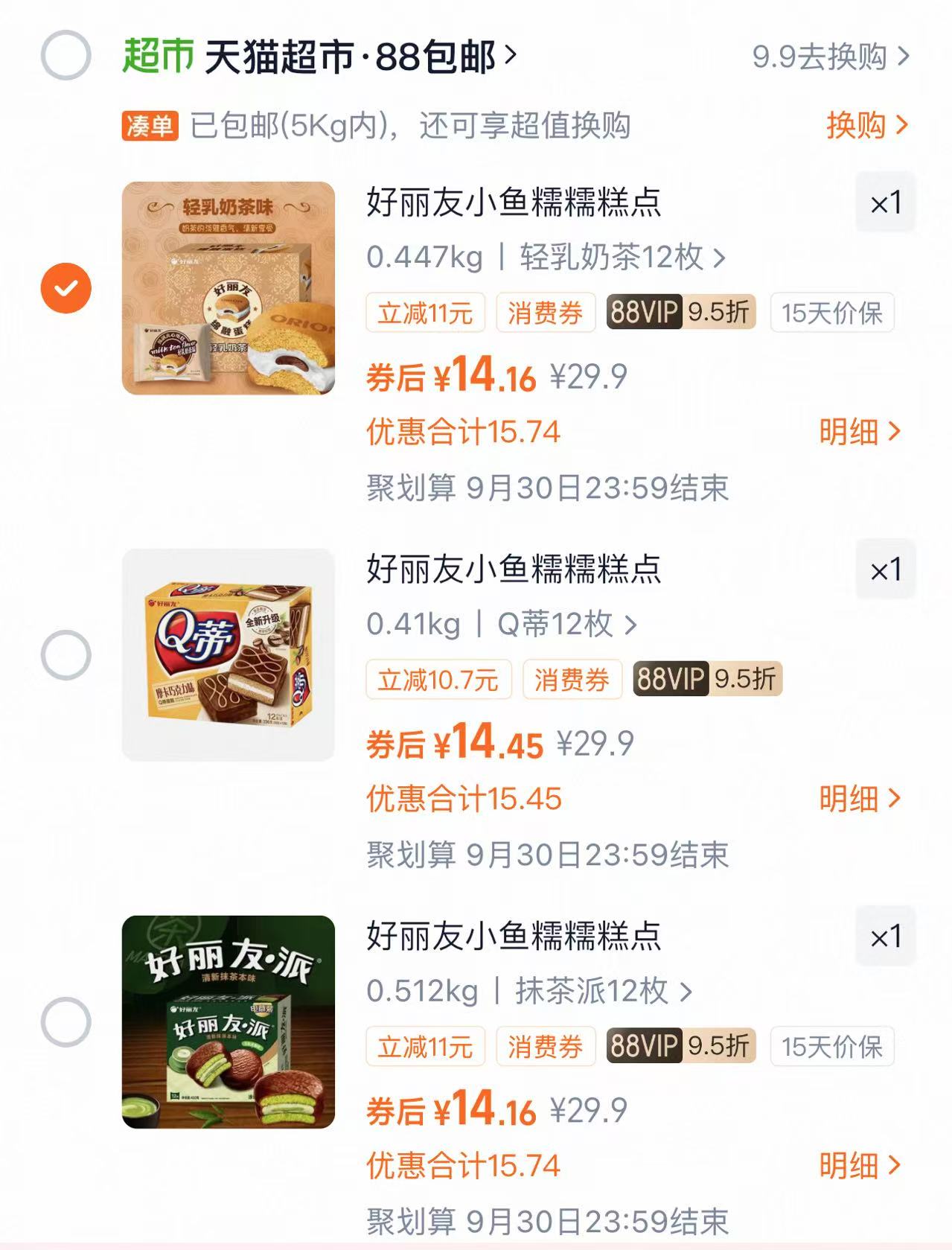This screenshot has height=1250, width=952.
Task: Click the 15天价保 badge on first item
Action: click(831, 313)
